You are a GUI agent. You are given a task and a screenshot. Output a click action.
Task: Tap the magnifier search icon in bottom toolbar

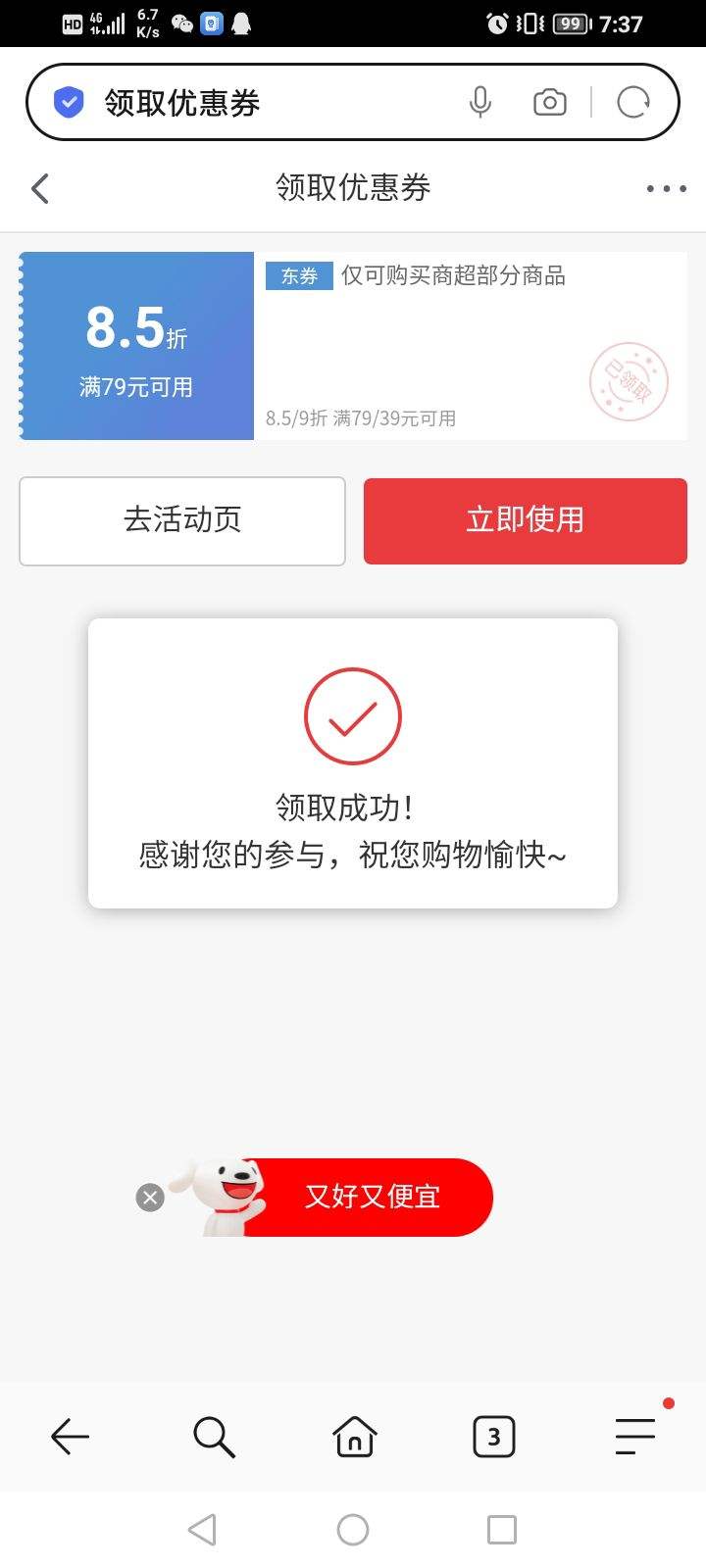(212, 1437)
